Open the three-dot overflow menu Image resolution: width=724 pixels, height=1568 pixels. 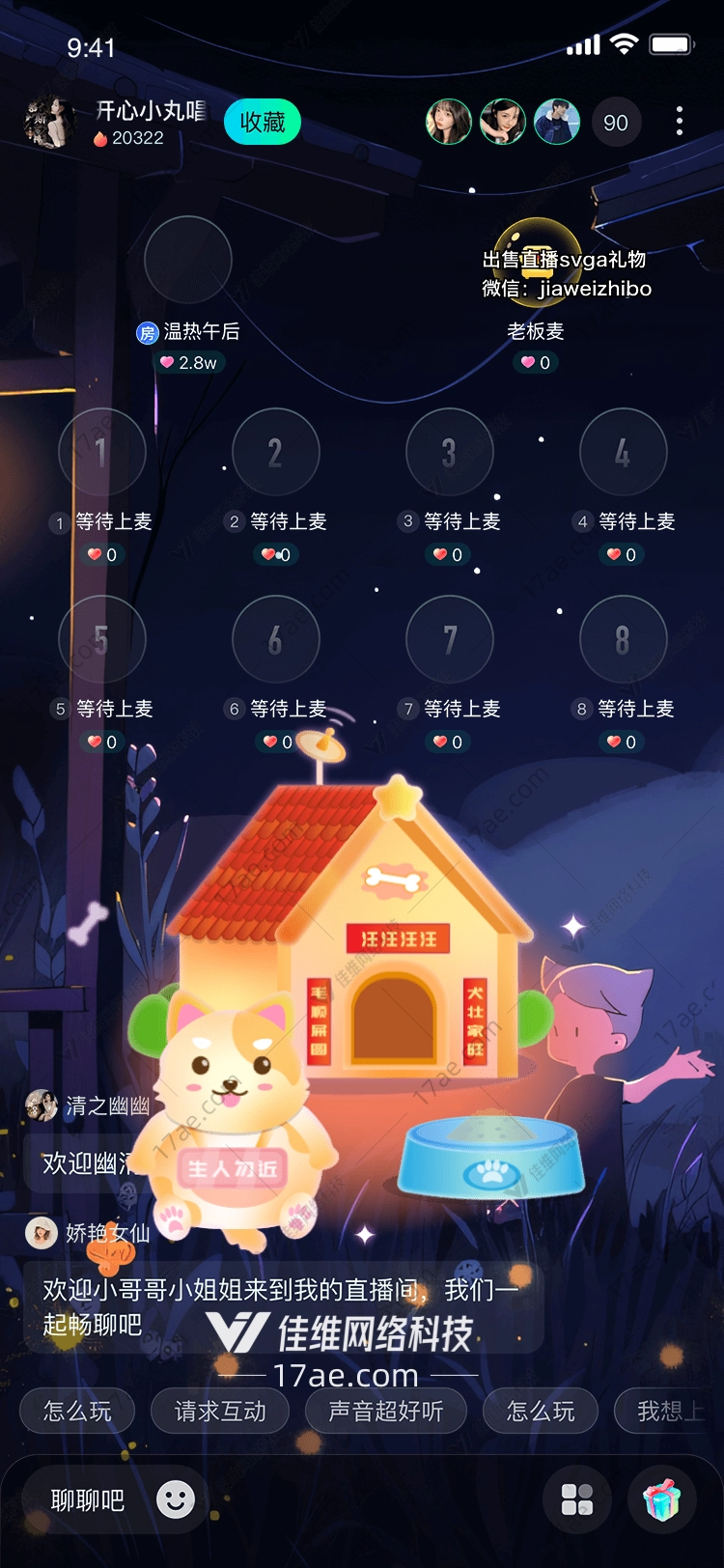point(680,122)
